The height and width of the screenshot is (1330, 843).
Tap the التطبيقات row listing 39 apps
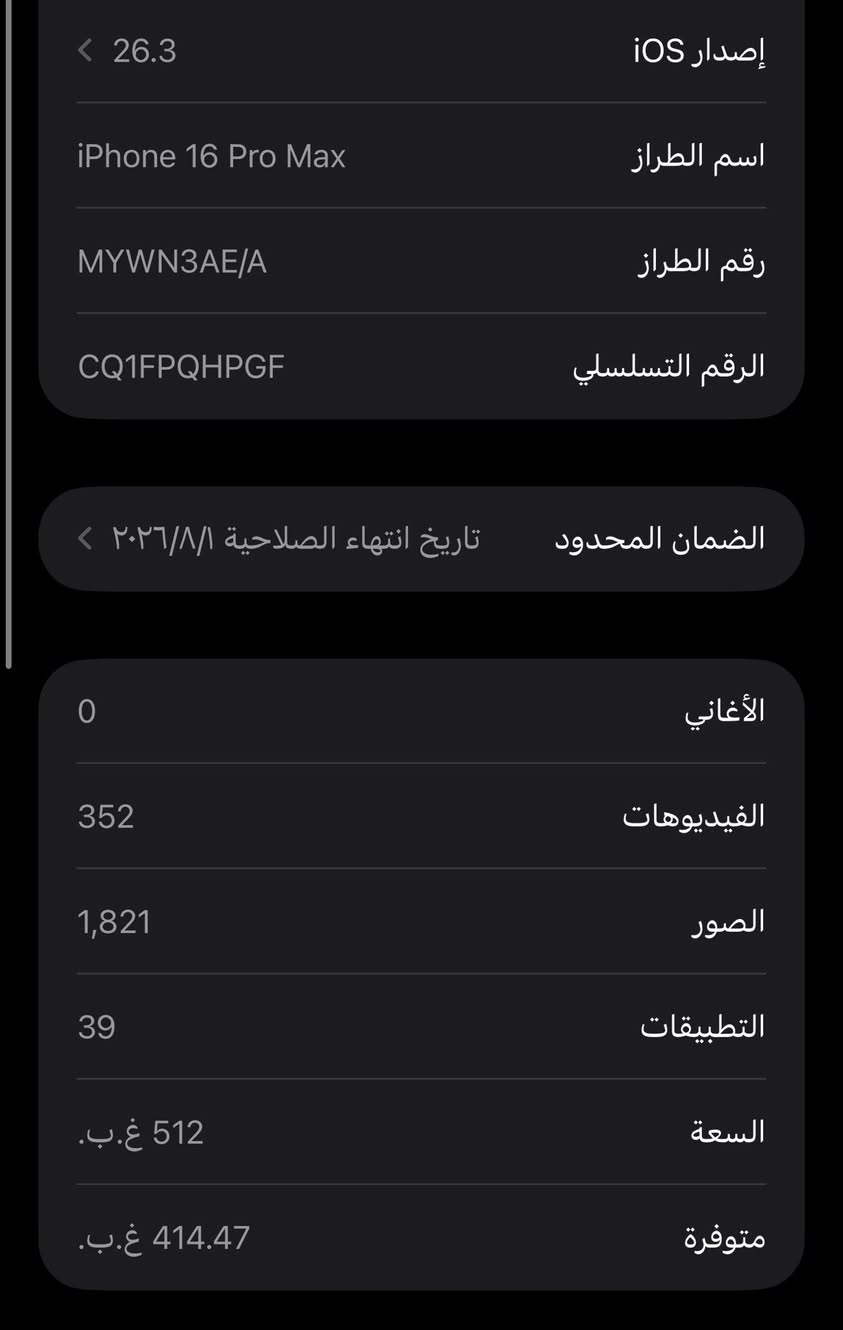pyautogui.click(x=420, y=1026)
